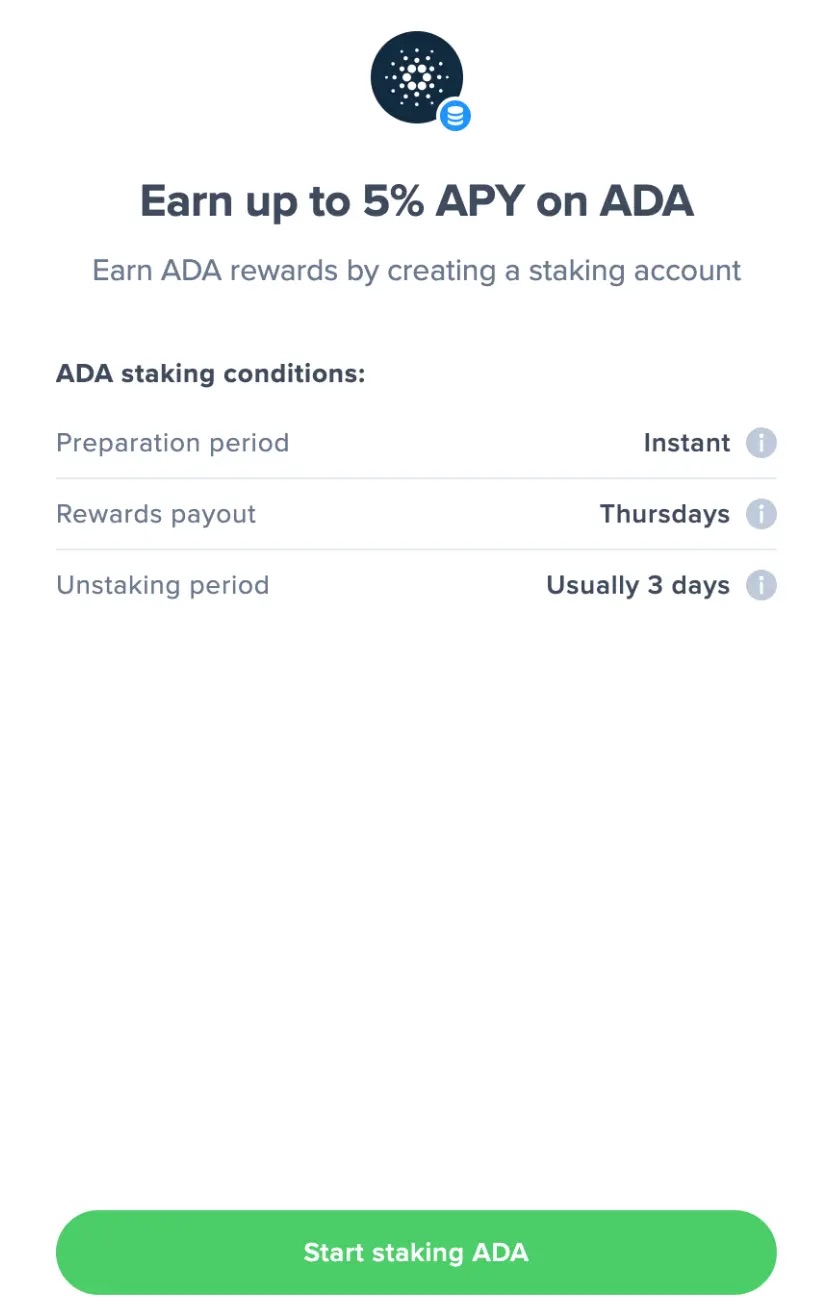Click the Thursdays value text
Screen dimensions: 840x1316
click(x=664, y=513)
